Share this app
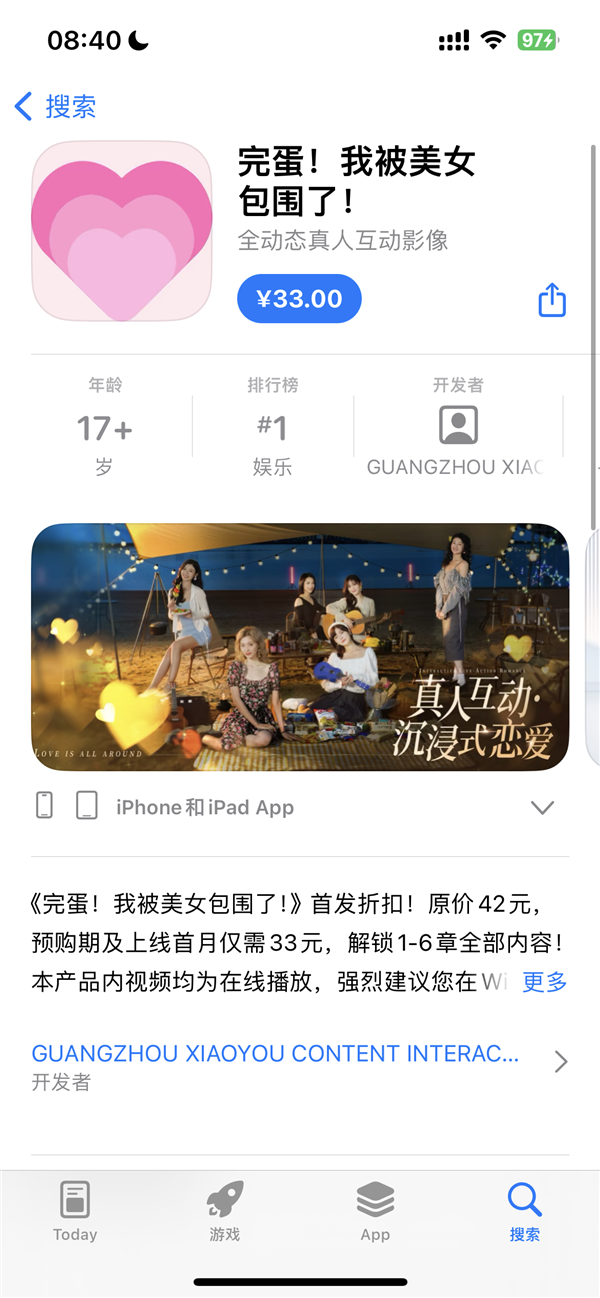The height and width of the screenshot is (1298, 600). 552,300
